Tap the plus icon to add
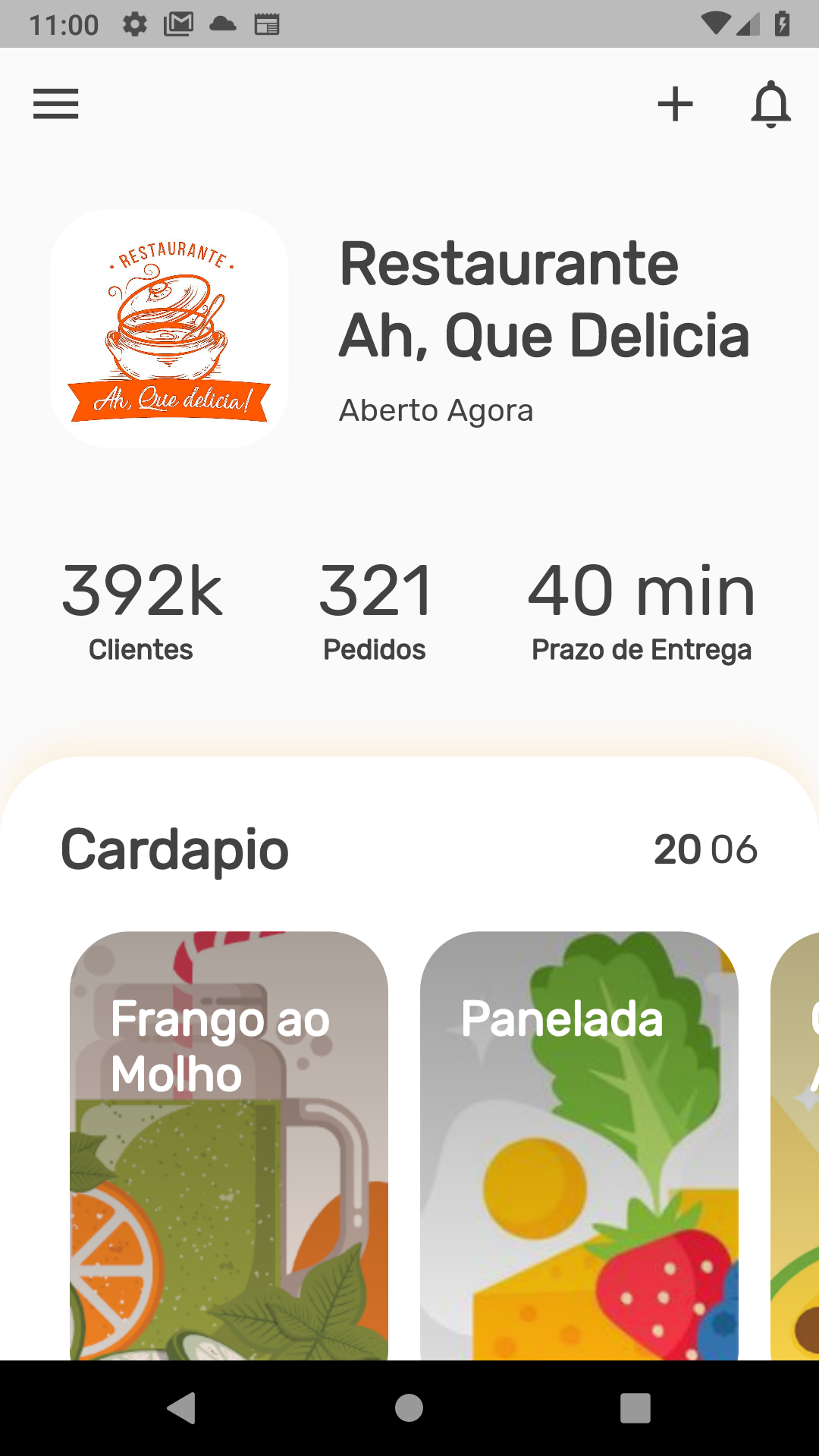Screen dimensions: 819x1456 coord(675,104)
